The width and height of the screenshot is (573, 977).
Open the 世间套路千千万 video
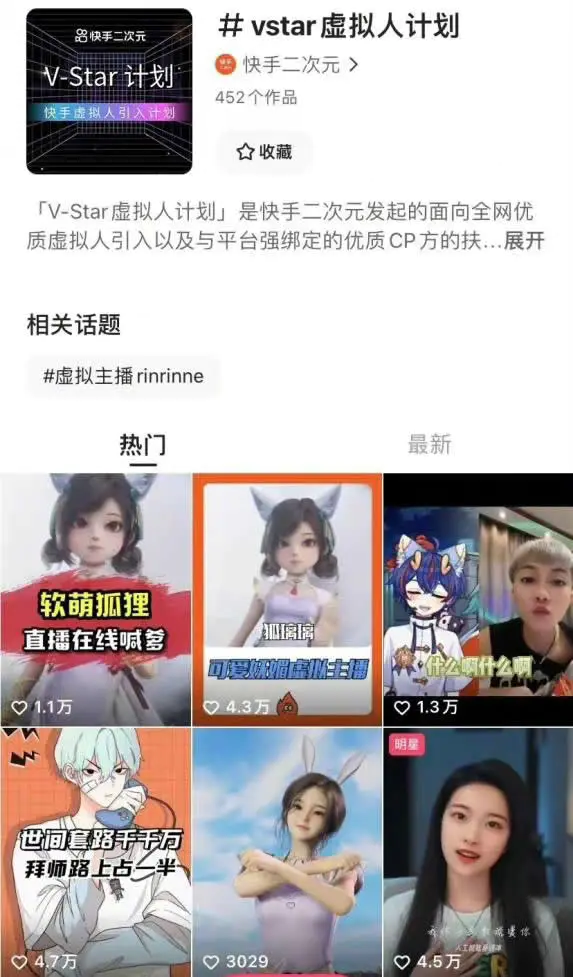pos(95,852)
